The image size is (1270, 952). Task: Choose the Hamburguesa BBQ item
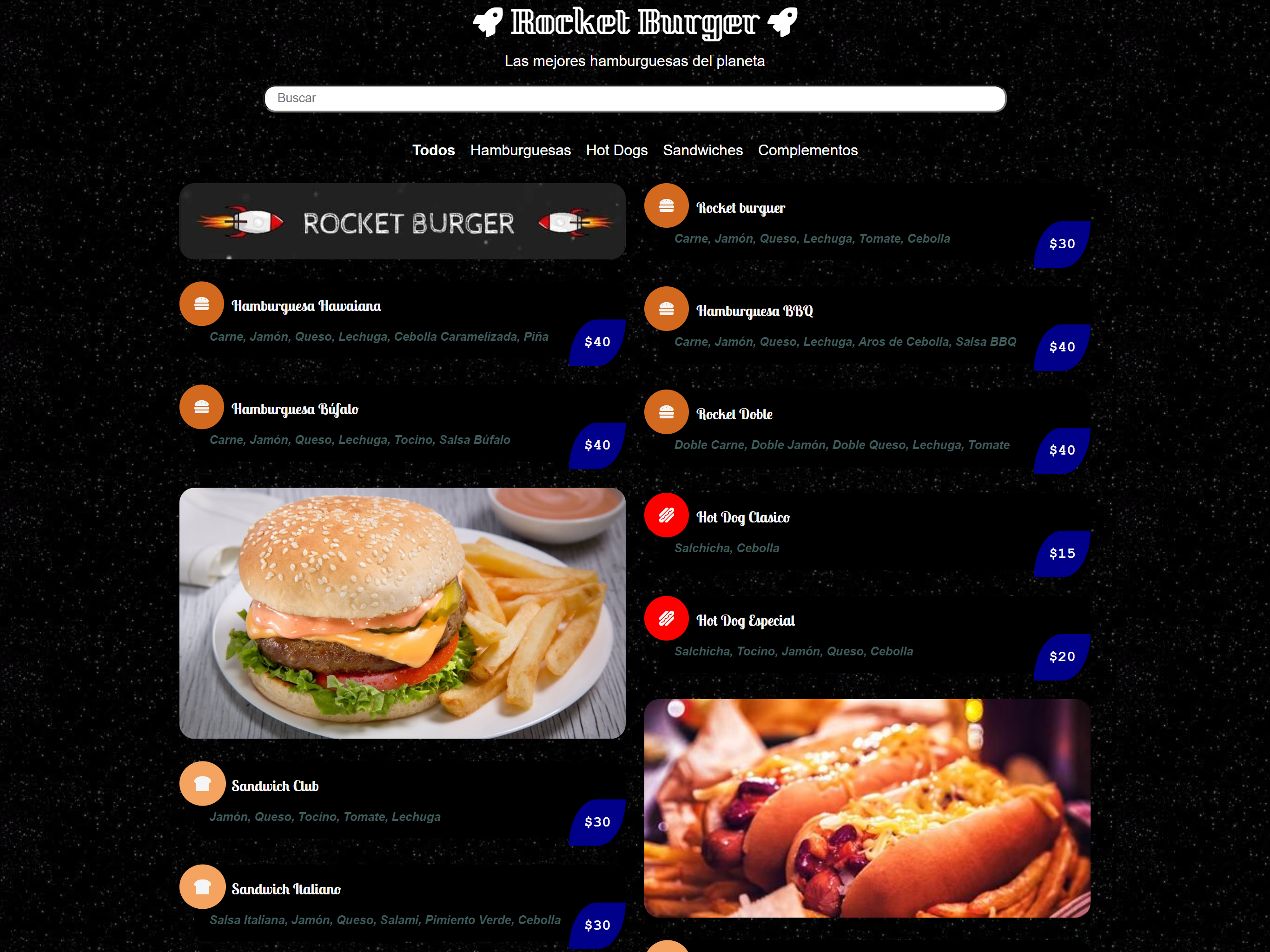(x=754, y=311)
